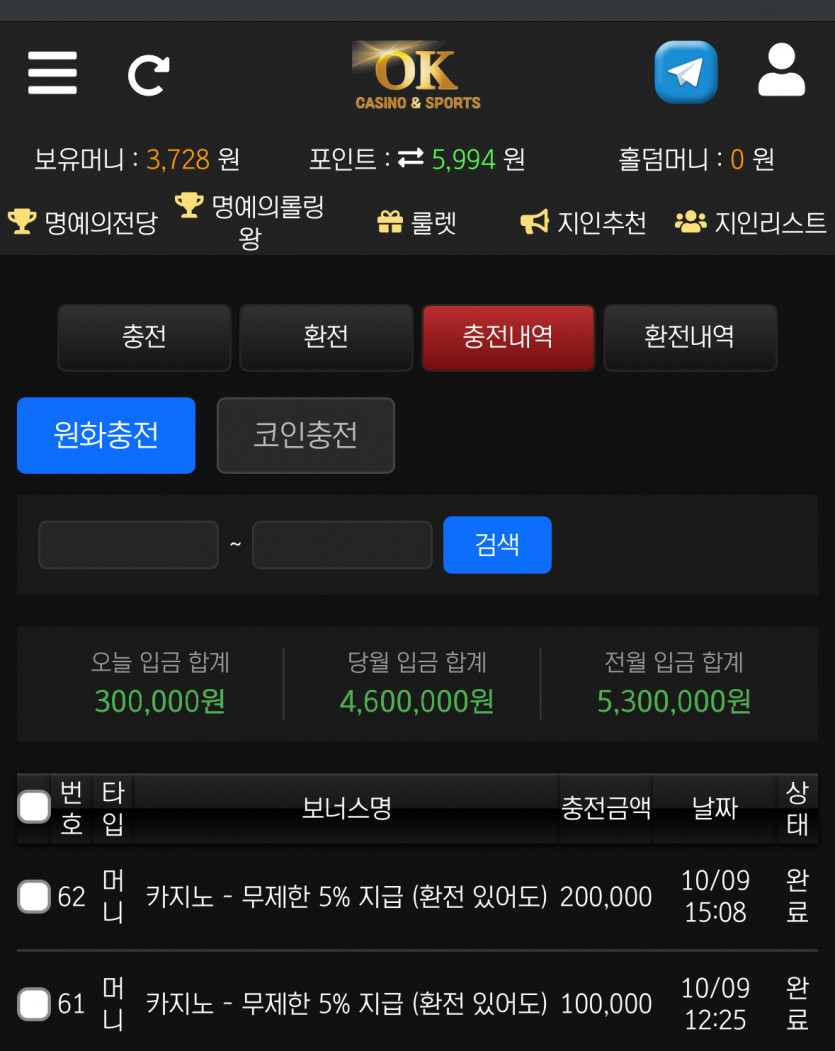Open 지인추천
Image resolution: width=835 pixels, height=1051 pixels.
[583, 222]
